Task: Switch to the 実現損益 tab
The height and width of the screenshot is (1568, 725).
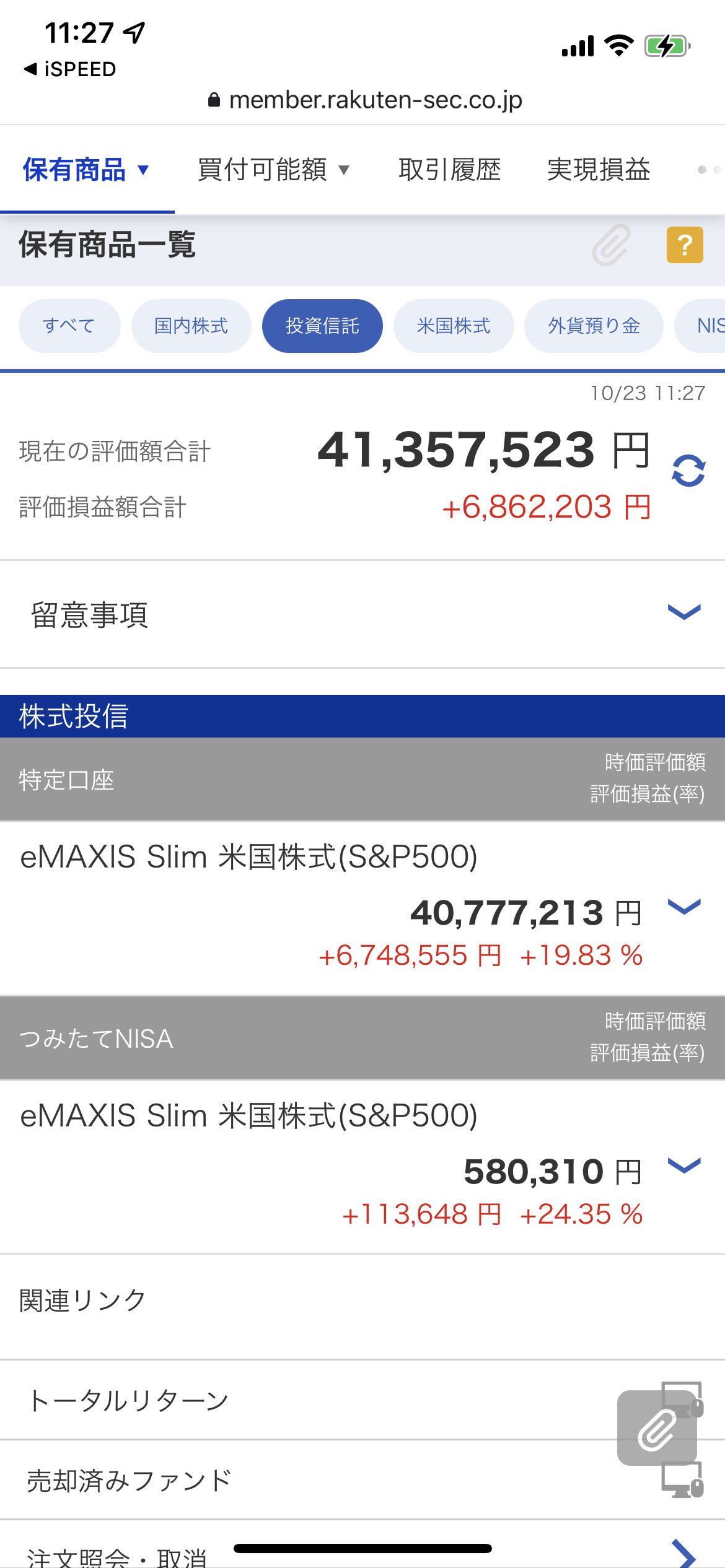Action: pyautogui.click(x=598, y=170)
